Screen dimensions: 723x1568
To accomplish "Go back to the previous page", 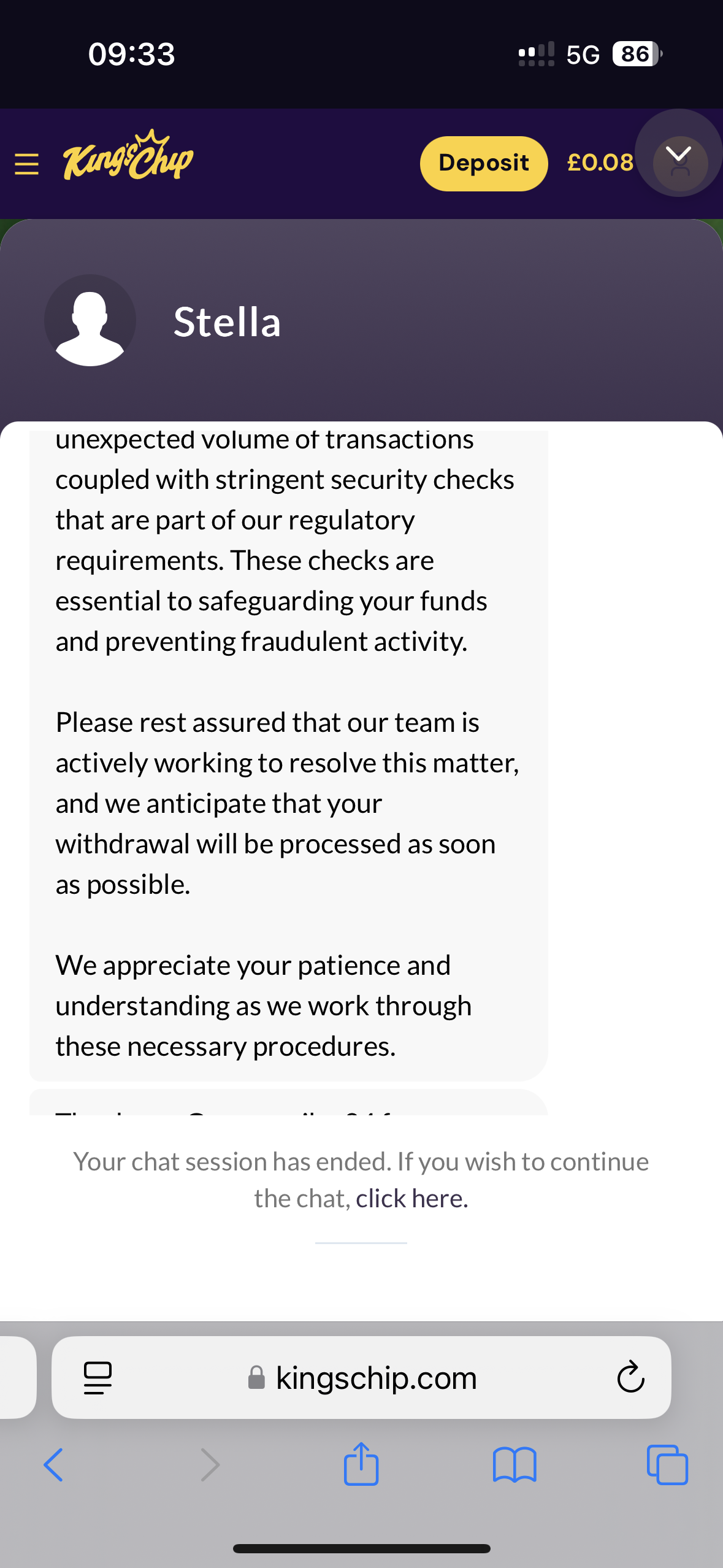I will coord(53,1464).
